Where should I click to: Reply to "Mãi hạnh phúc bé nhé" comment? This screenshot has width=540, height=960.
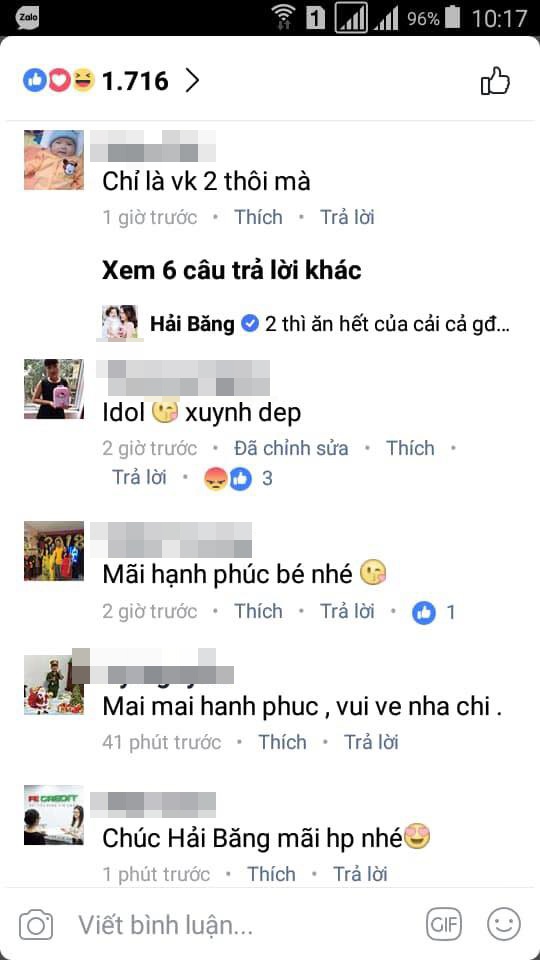click(x=347, y=612)
